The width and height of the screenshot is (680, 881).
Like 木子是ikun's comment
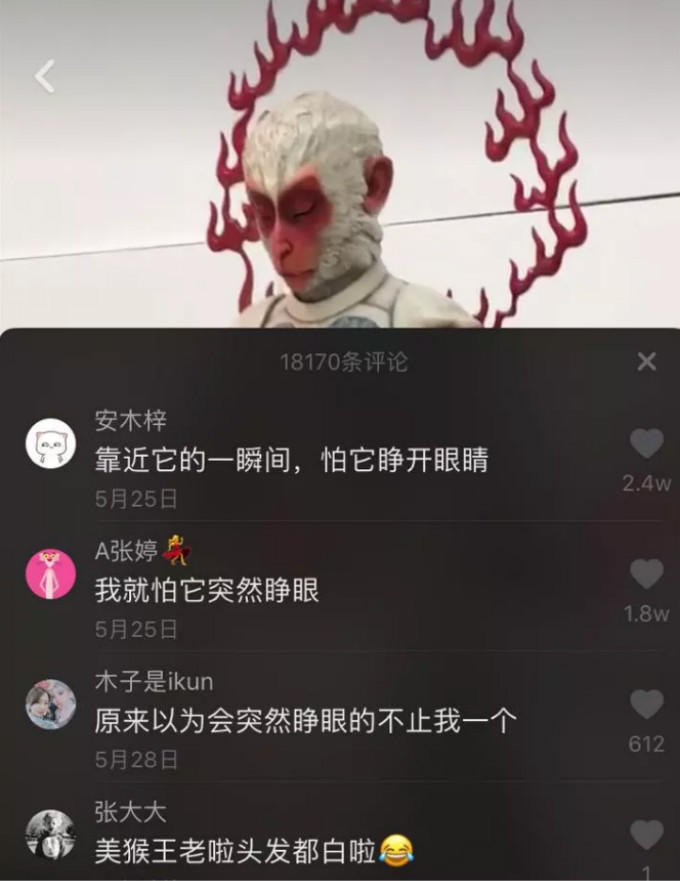pos(647,705)
